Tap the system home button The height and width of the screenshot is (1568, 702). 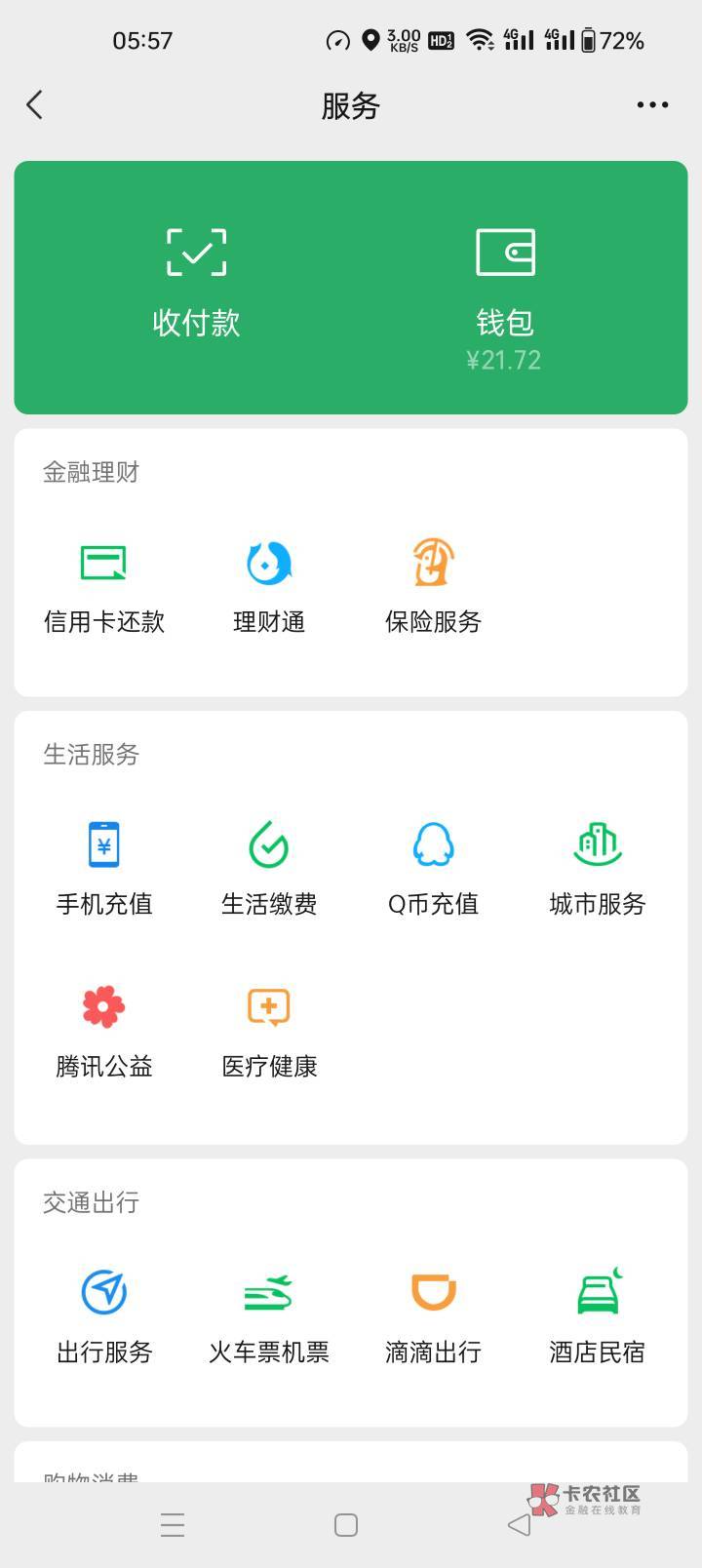[346, 1525]
